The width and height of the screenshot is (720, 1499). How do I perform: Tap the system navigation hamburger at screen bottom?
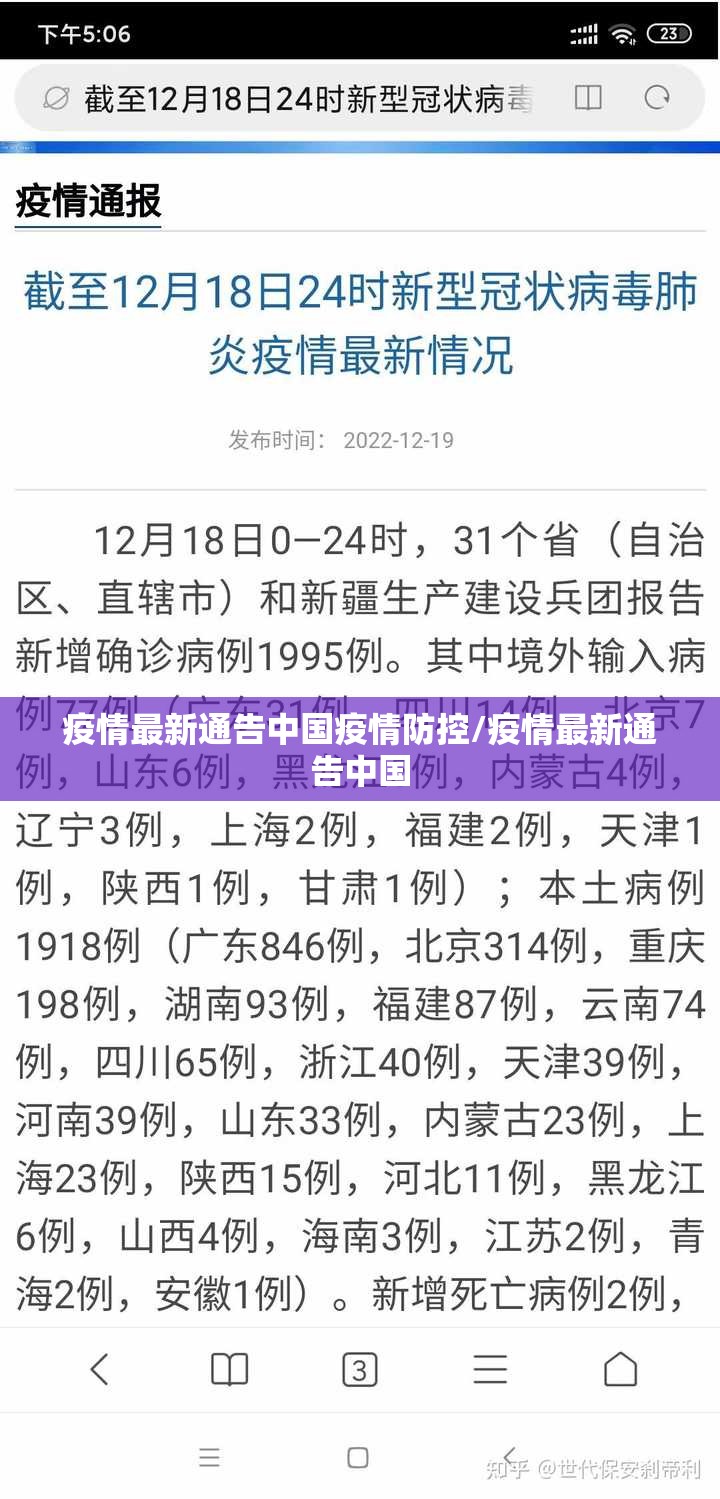click(210, 1458)
